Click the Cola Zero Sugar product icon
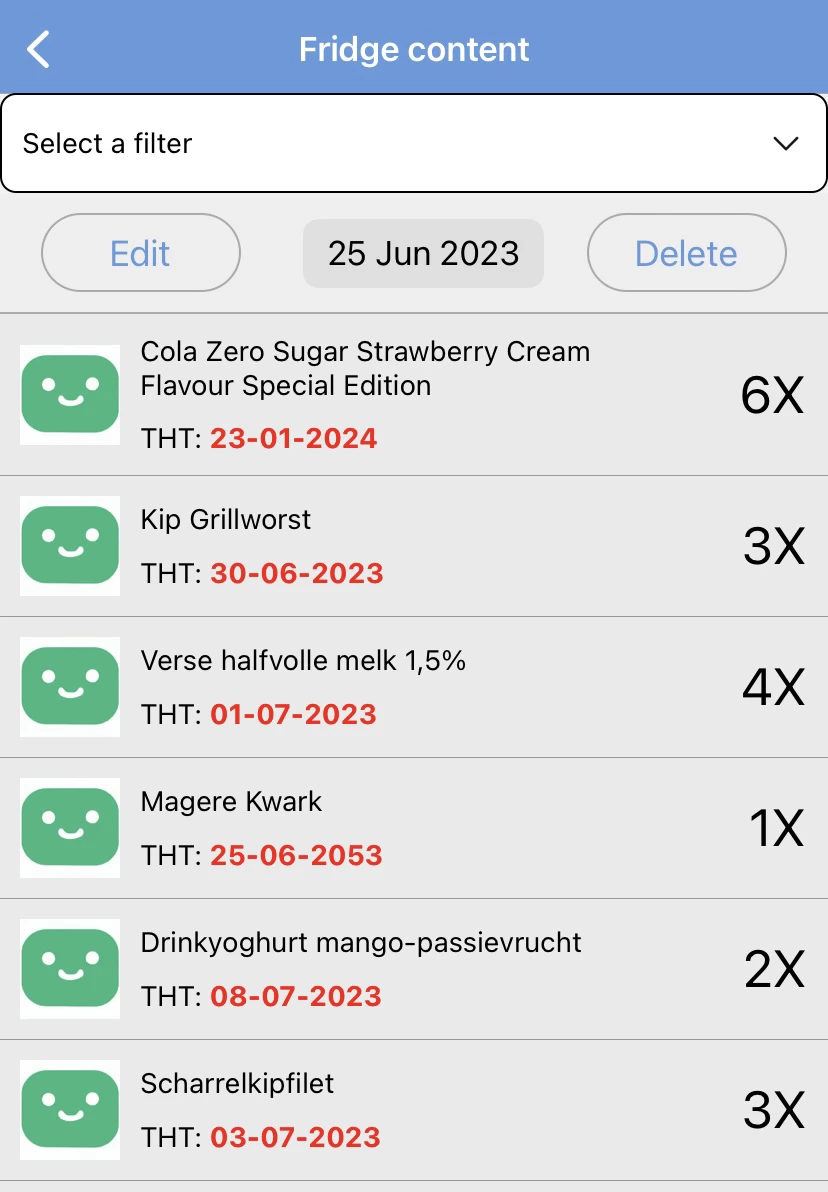 click(x=69, y=394)
